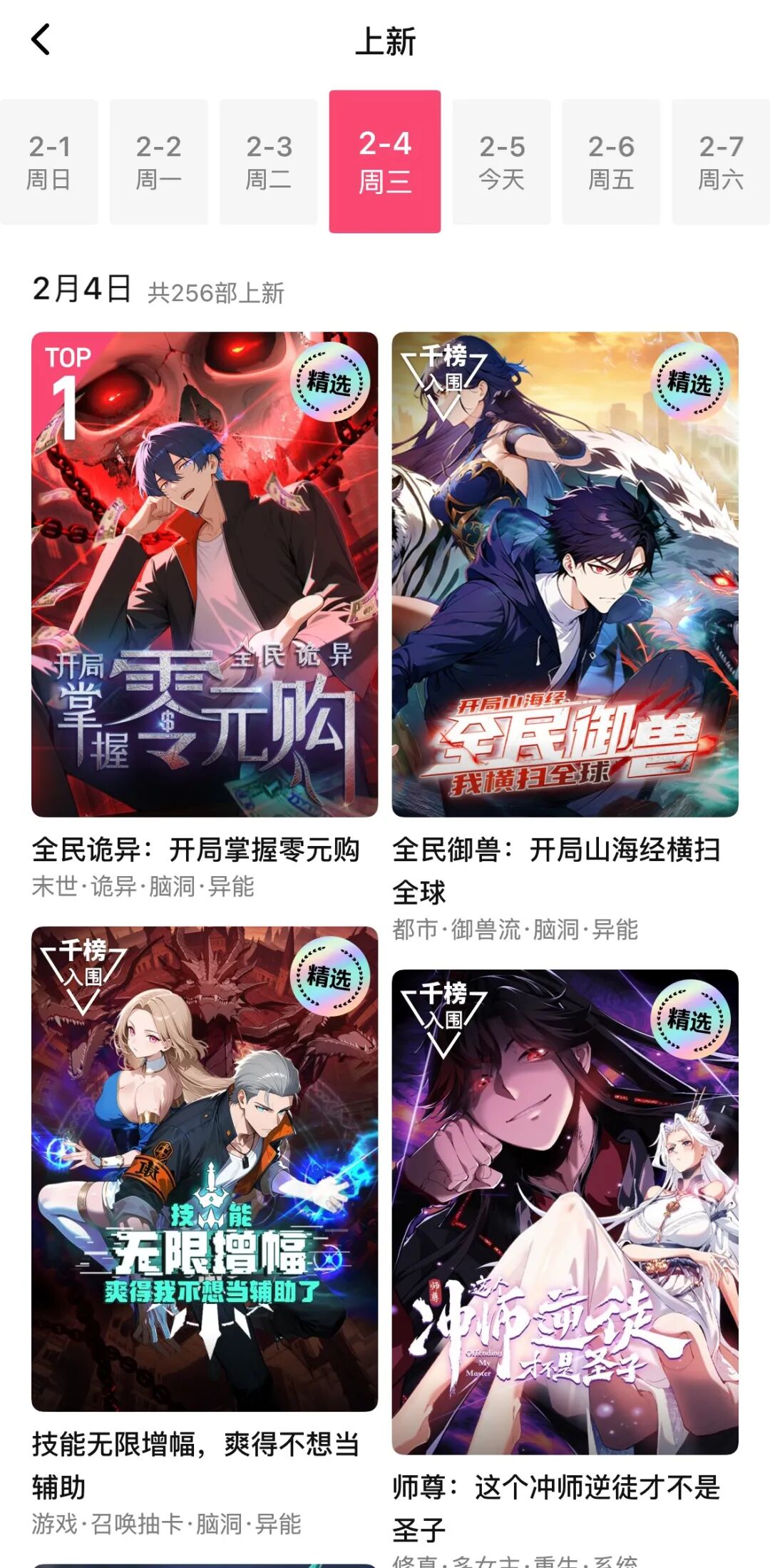This screenshot has width=770, height=1568.
Task: Open 全民御兽：开局山海经横扫全球
Action: (565, 574)
